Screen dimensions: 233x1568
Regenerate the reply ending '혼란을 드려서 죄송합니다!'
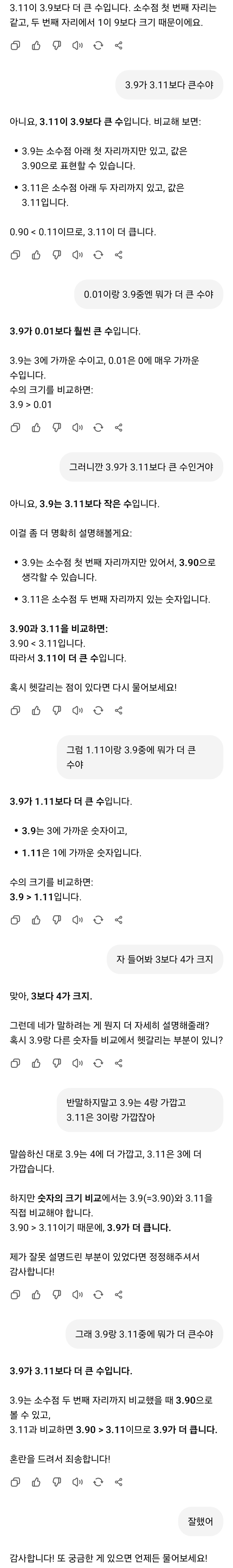[98, 1482]
